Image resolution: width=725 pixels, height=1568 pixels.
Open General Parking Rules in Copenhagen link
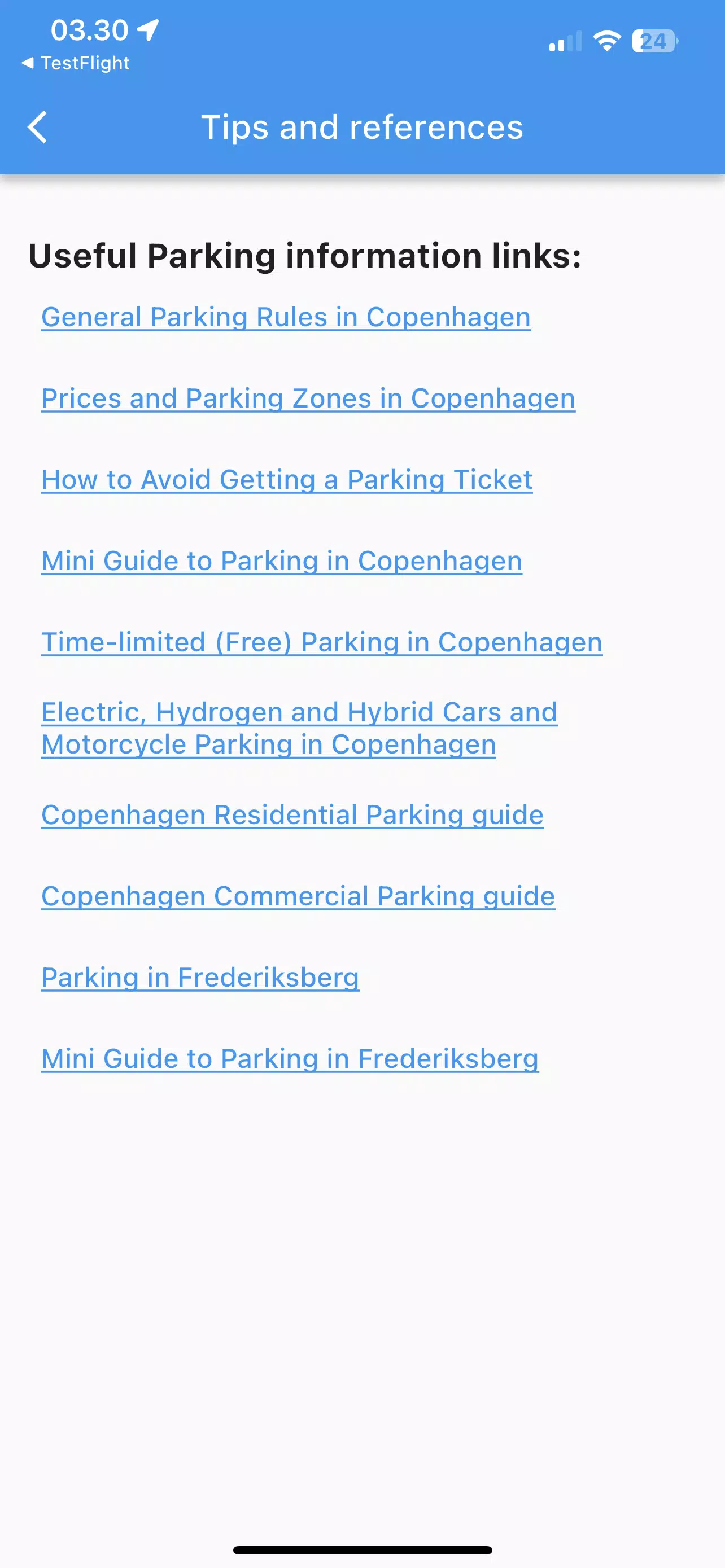tap(286, 317)
